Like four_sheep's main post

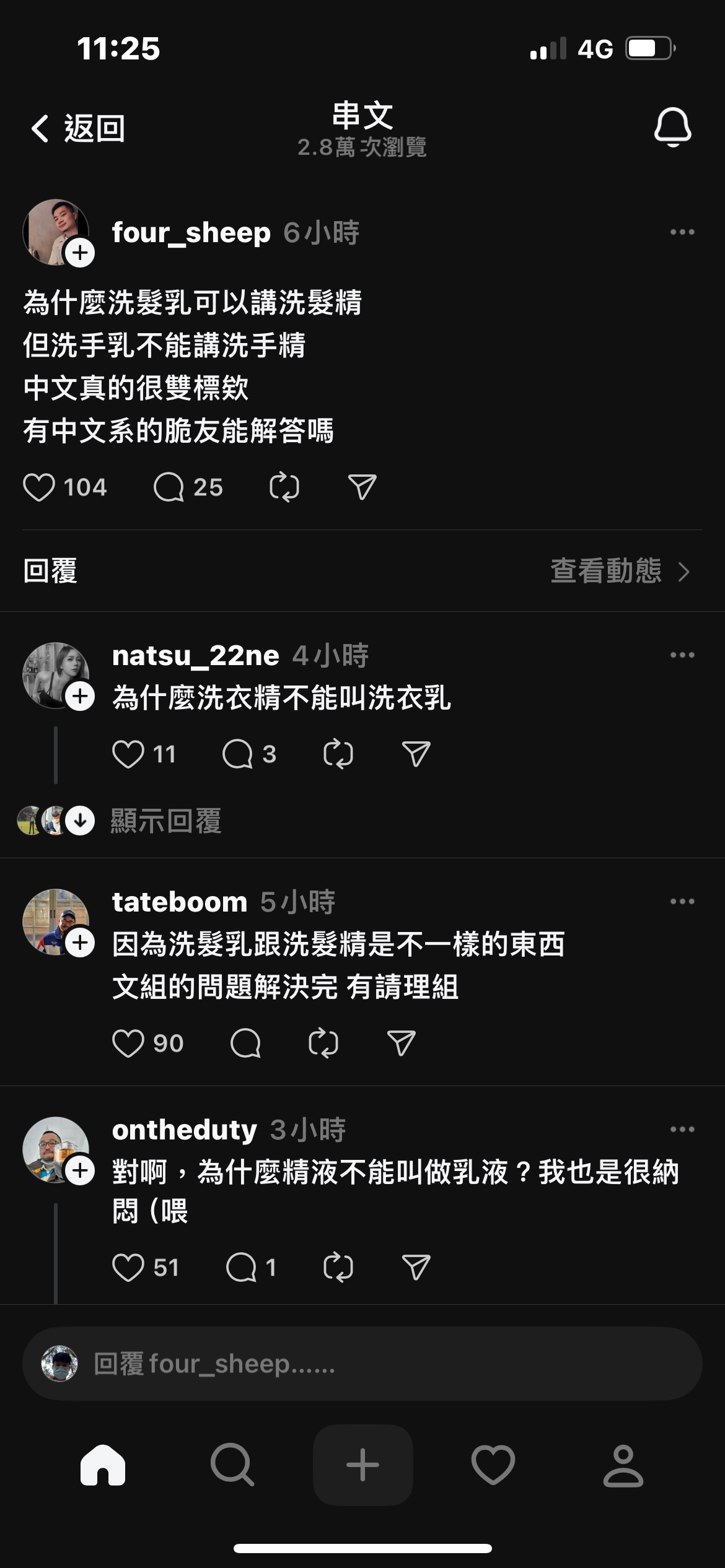tap(39, 487)
